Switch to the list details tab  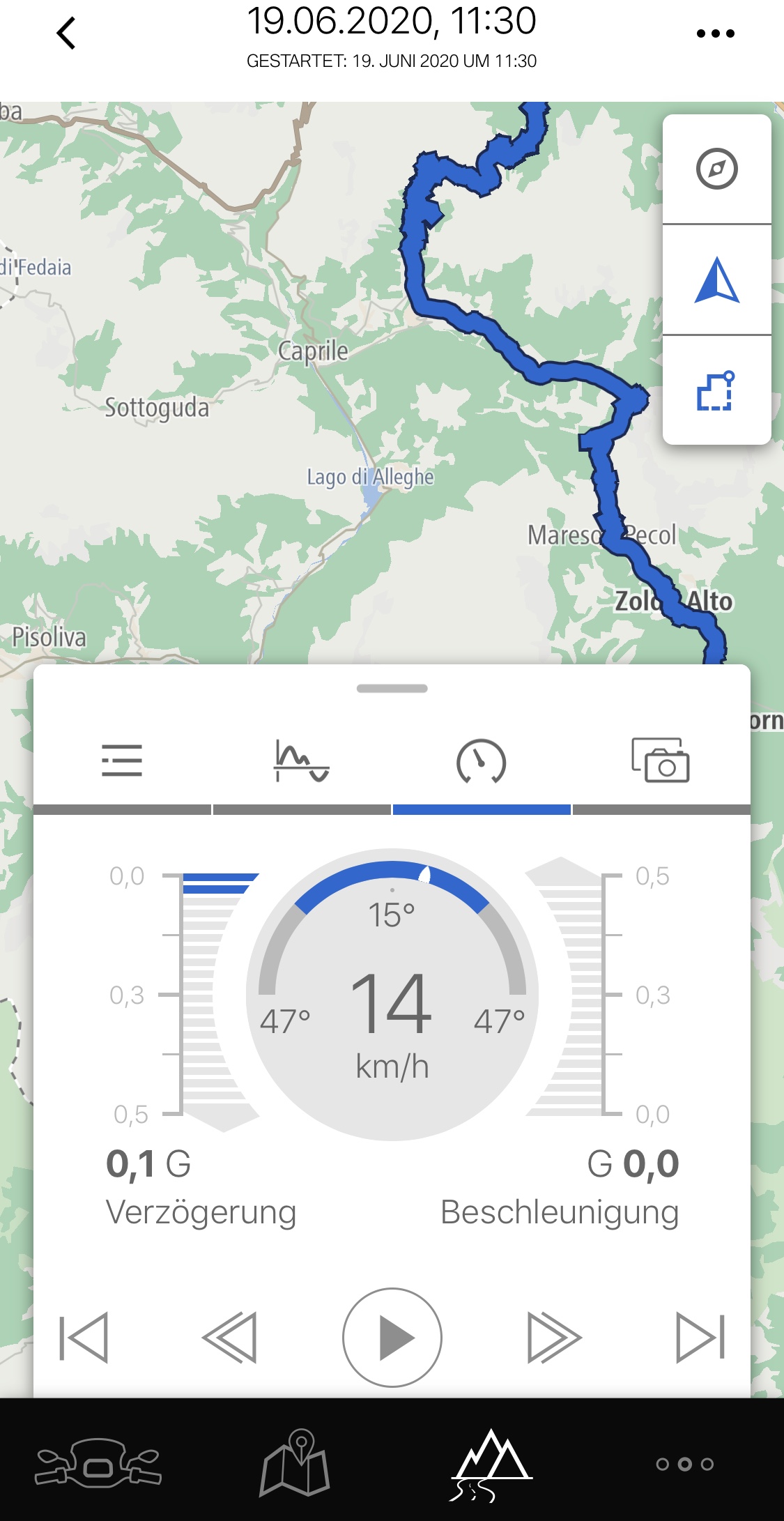coord(122,760)
